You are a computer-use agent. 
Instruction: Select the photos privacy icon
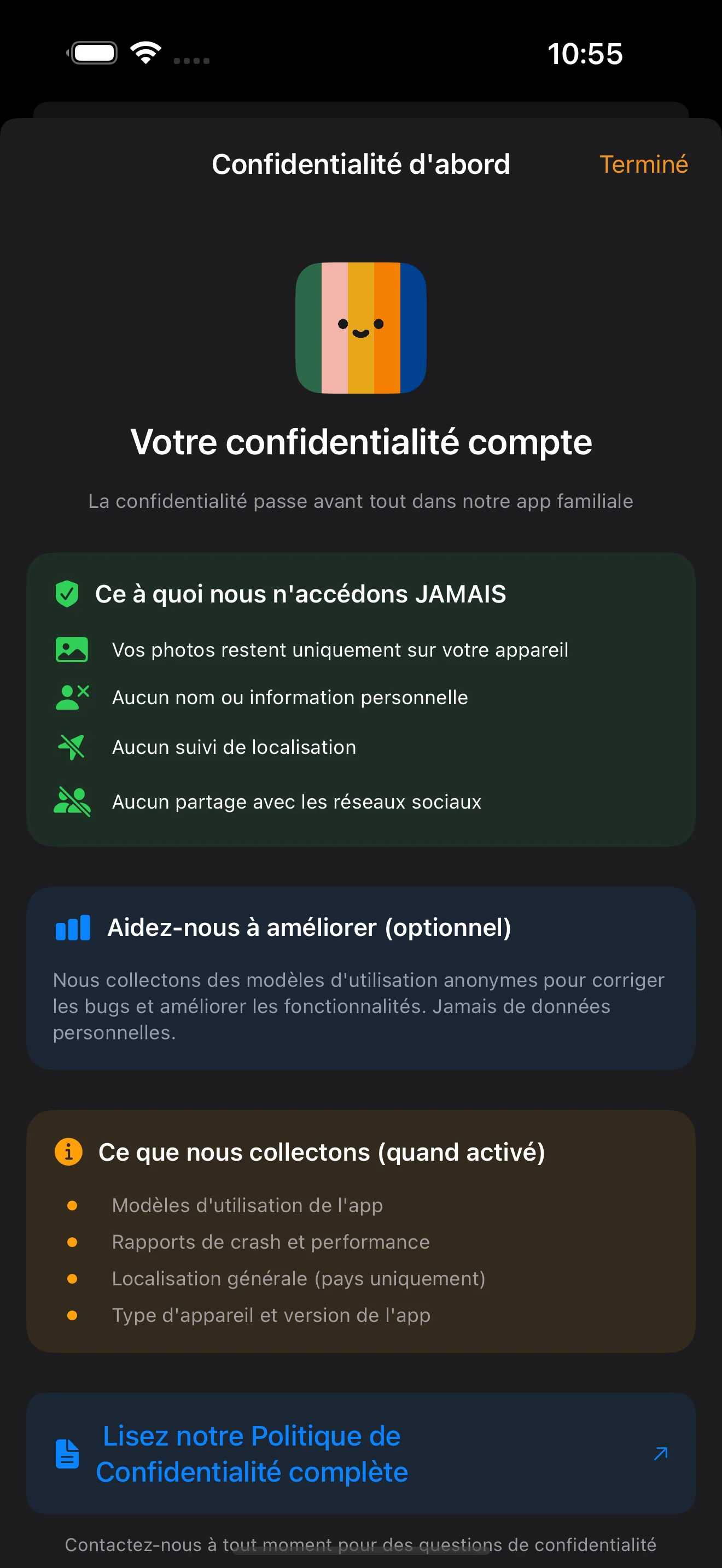coord(71,649)
